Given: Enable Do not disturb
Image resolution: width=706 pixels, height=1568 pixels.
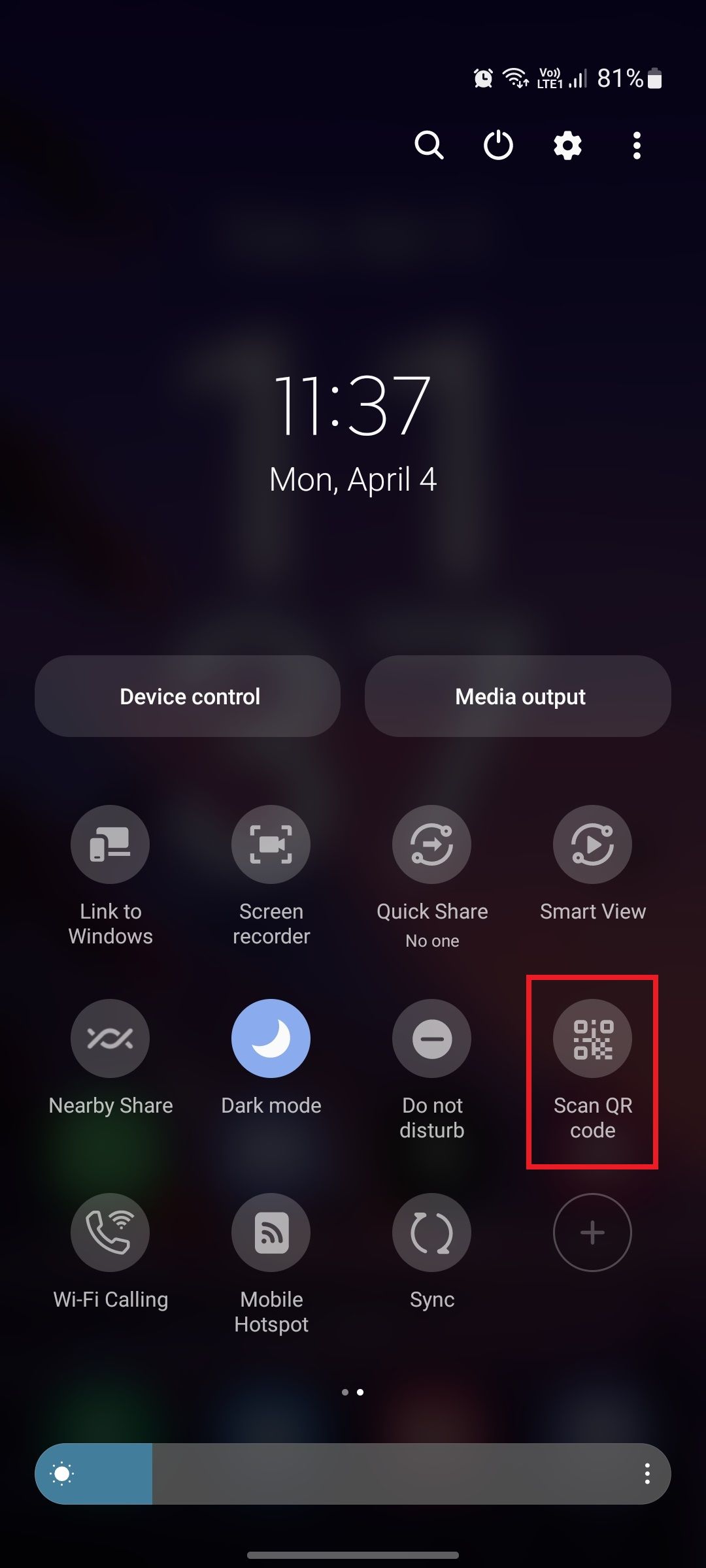Looking at the screenshot, I should click(431, 1038).
